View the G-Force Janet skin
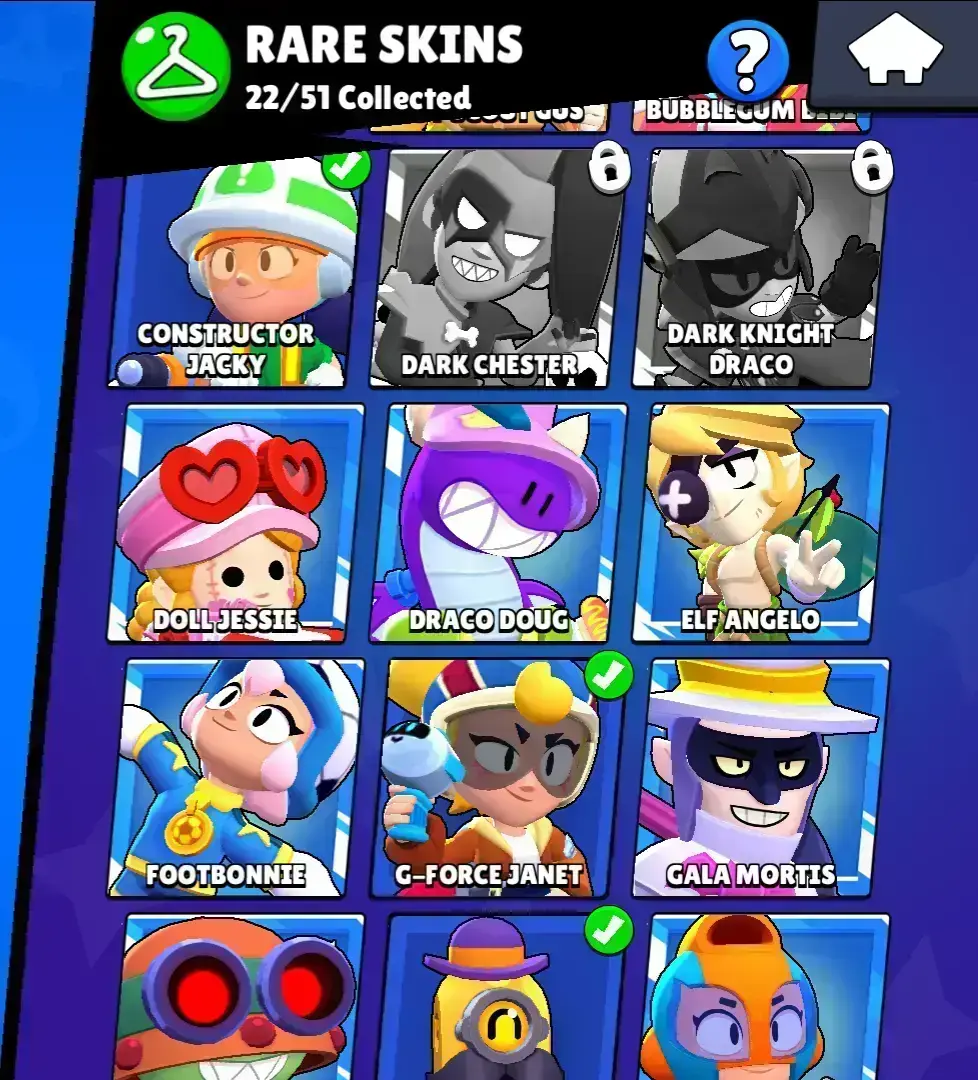 (497, 778)
